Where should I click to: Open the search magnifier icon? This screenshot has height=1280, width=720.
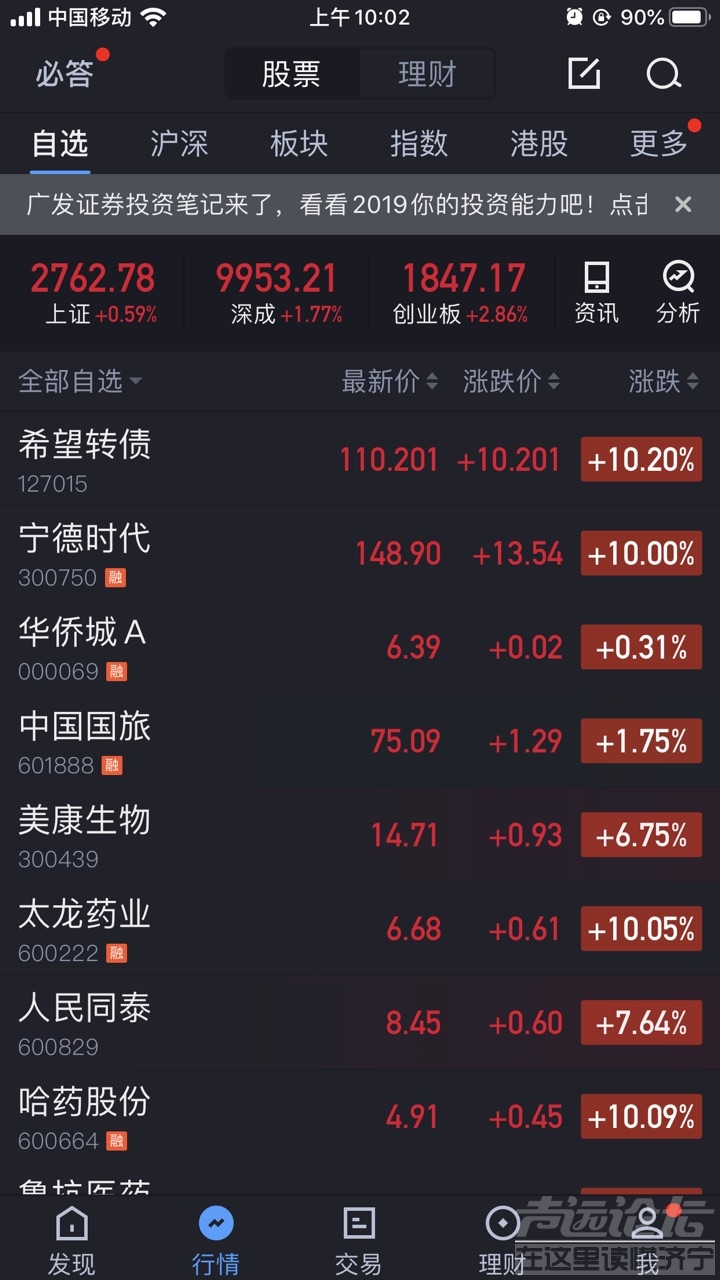(x=663, y=74)
